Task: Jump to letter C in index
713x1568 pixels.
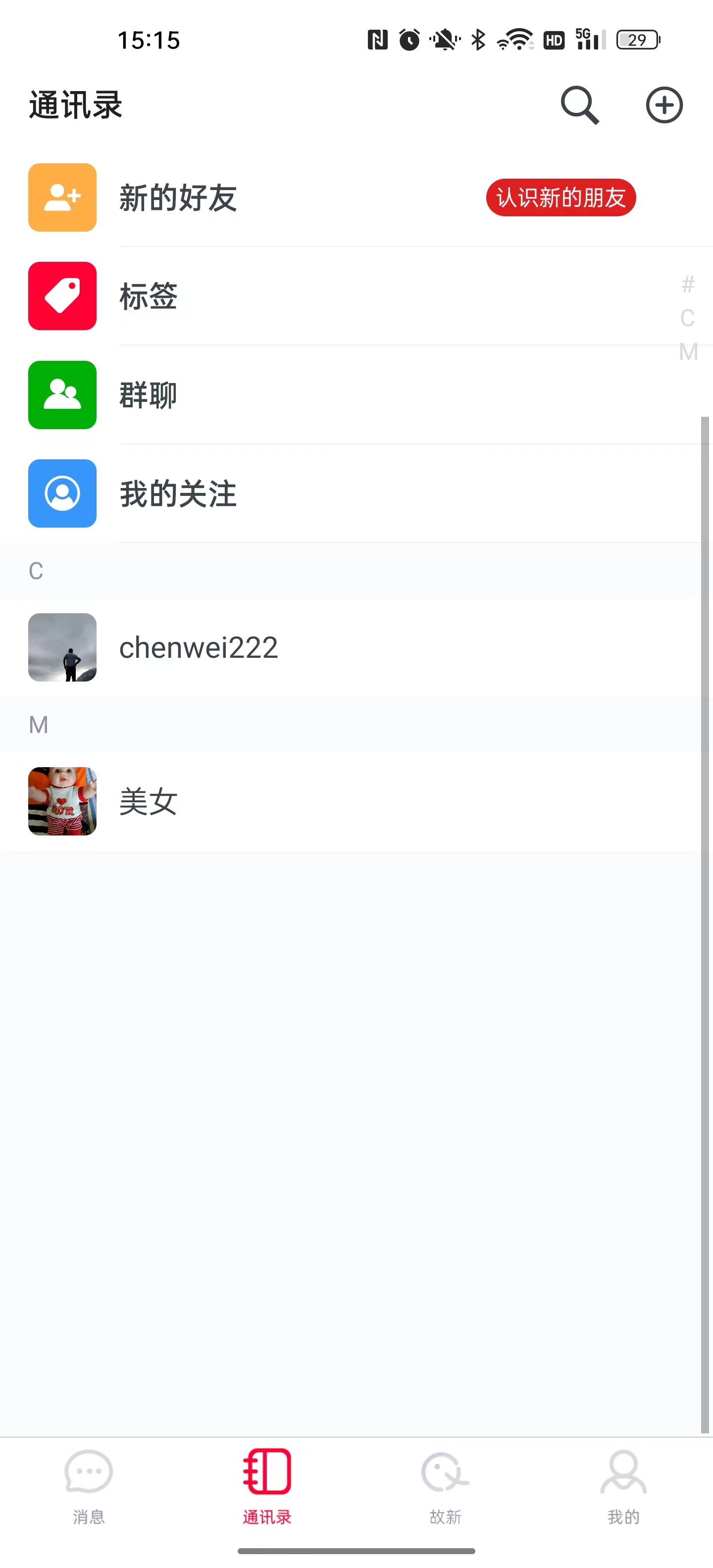Action: 687,318
